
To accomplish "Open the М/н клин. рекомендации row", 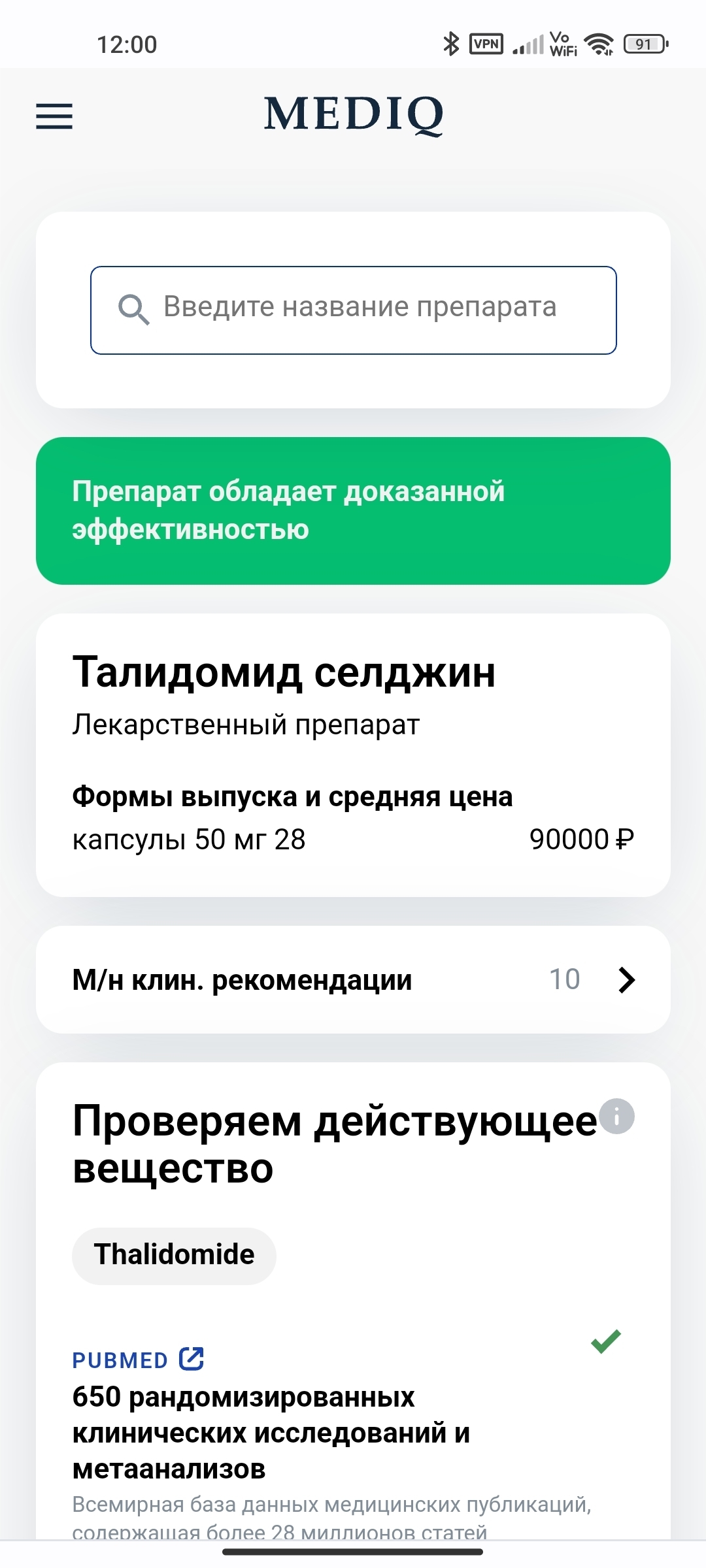I will (x=353, y=979).
